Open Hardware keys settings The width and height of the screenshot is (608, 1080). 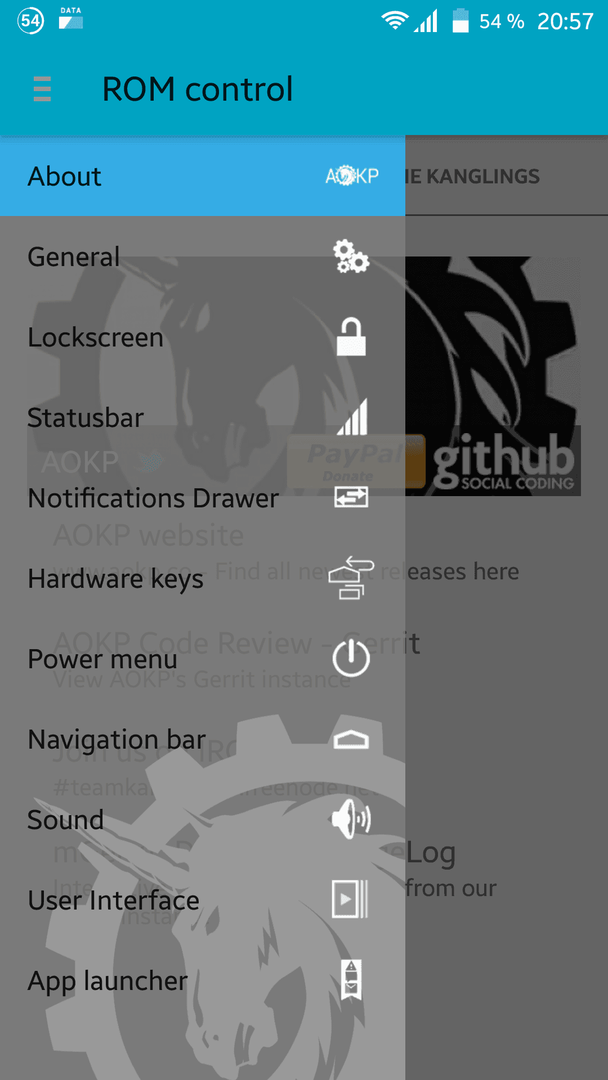[x=202, y=579]
